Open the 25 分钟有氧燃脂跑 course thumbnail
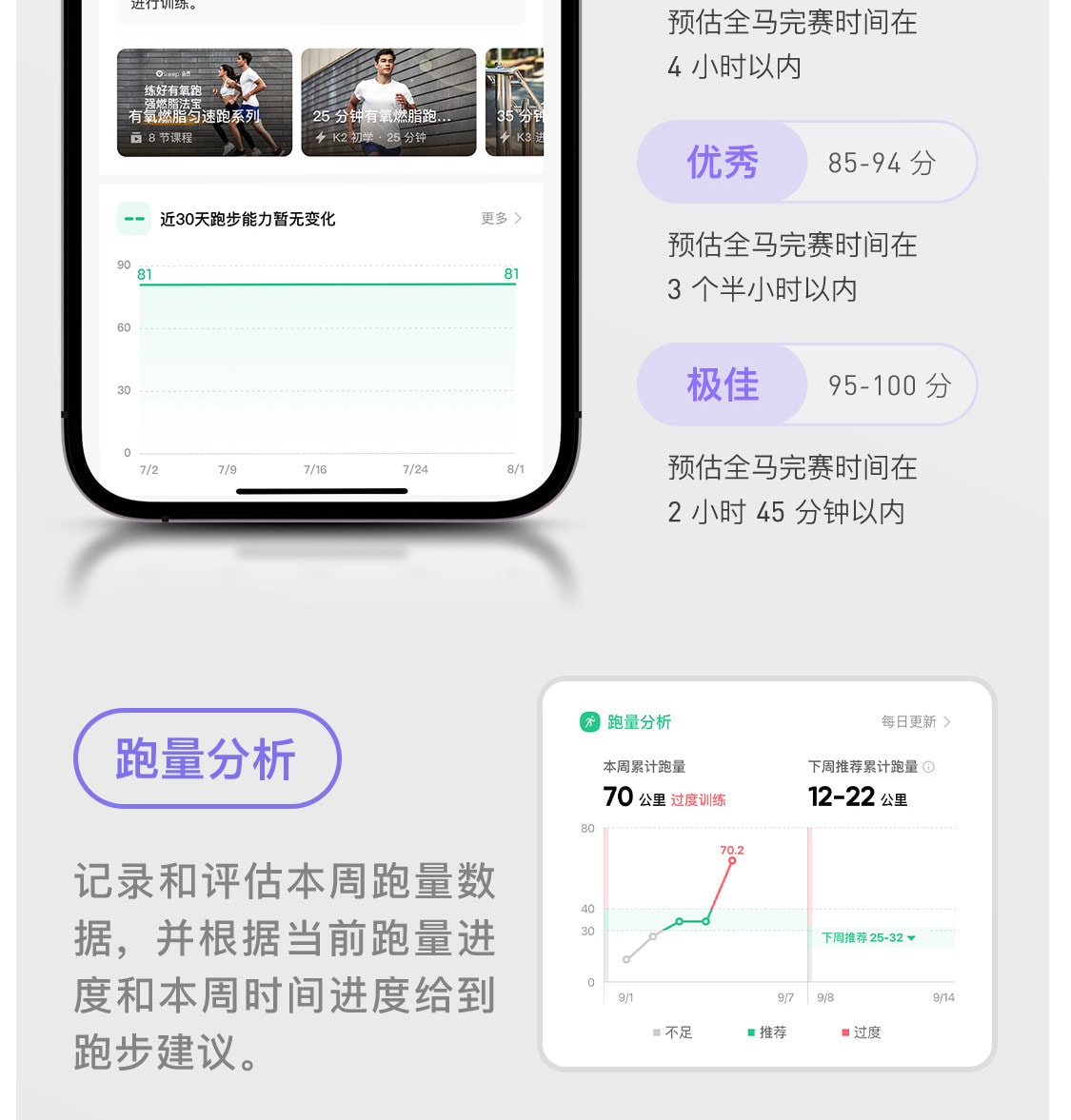This screenshot has width=1071, height=1120. pos(387,101)
